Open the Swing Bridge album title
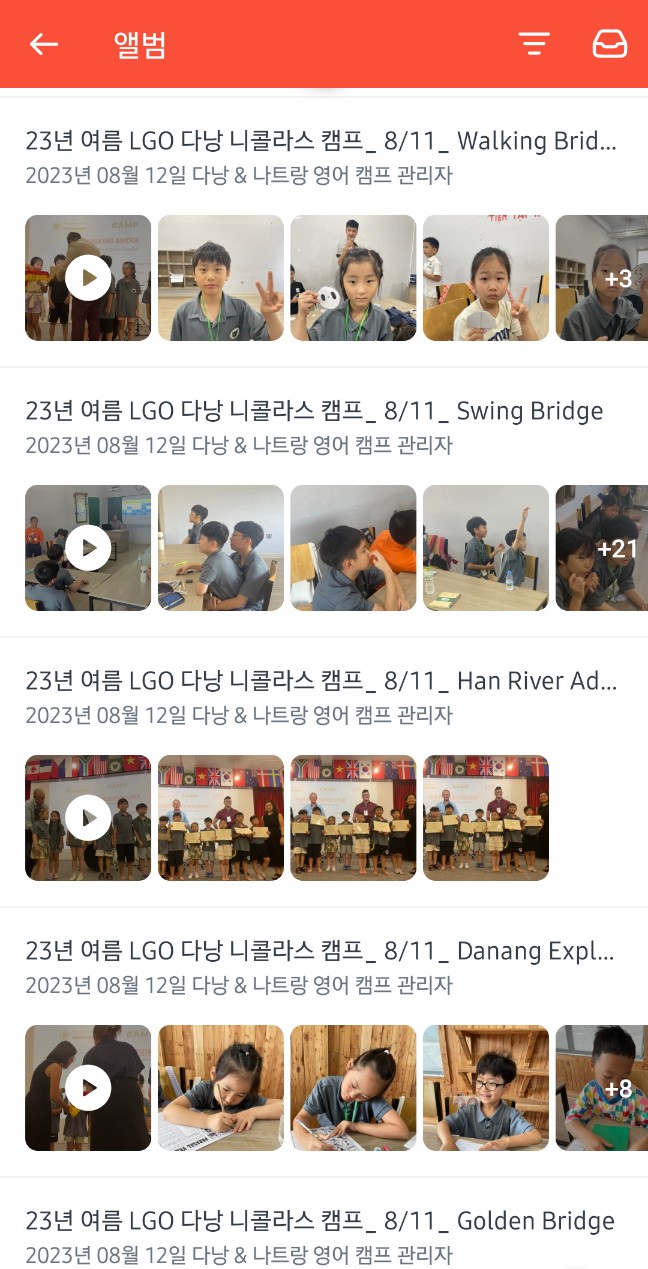The image size is (648, 1269). coord(314,411)
